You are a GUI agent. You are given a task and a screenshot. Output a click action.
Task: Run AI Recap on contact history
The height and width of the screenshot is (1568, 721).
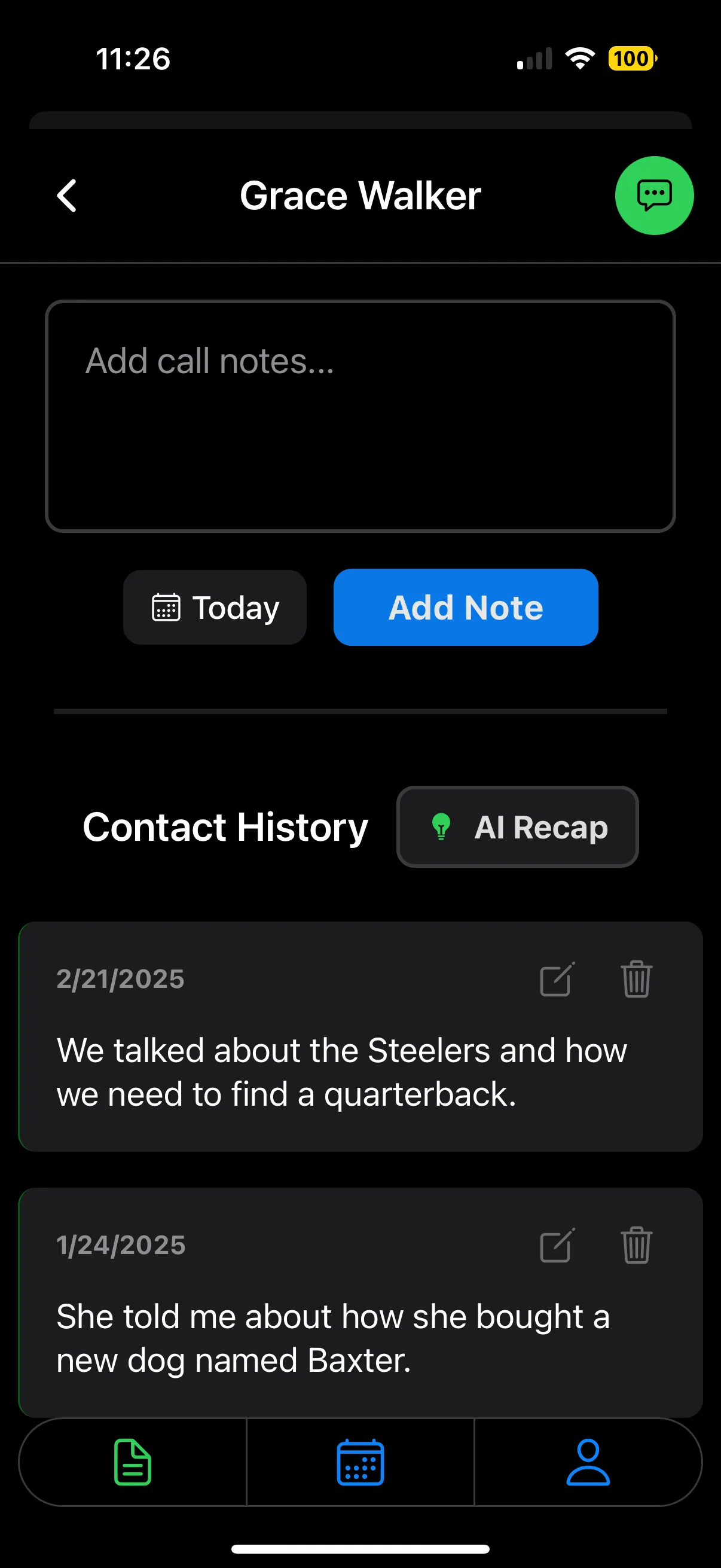(518, 827)
